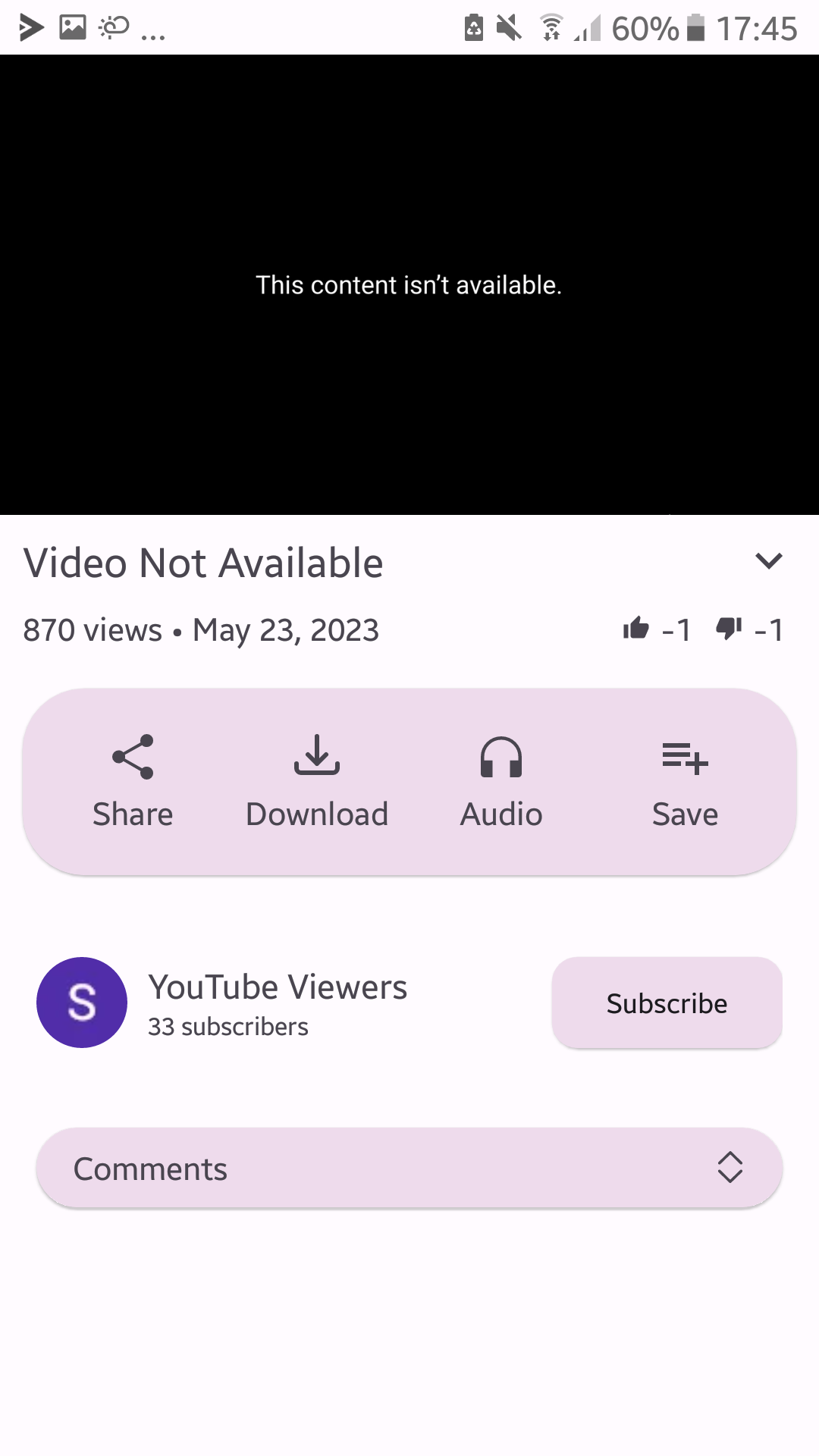Share this video

(x=133, y=781)
